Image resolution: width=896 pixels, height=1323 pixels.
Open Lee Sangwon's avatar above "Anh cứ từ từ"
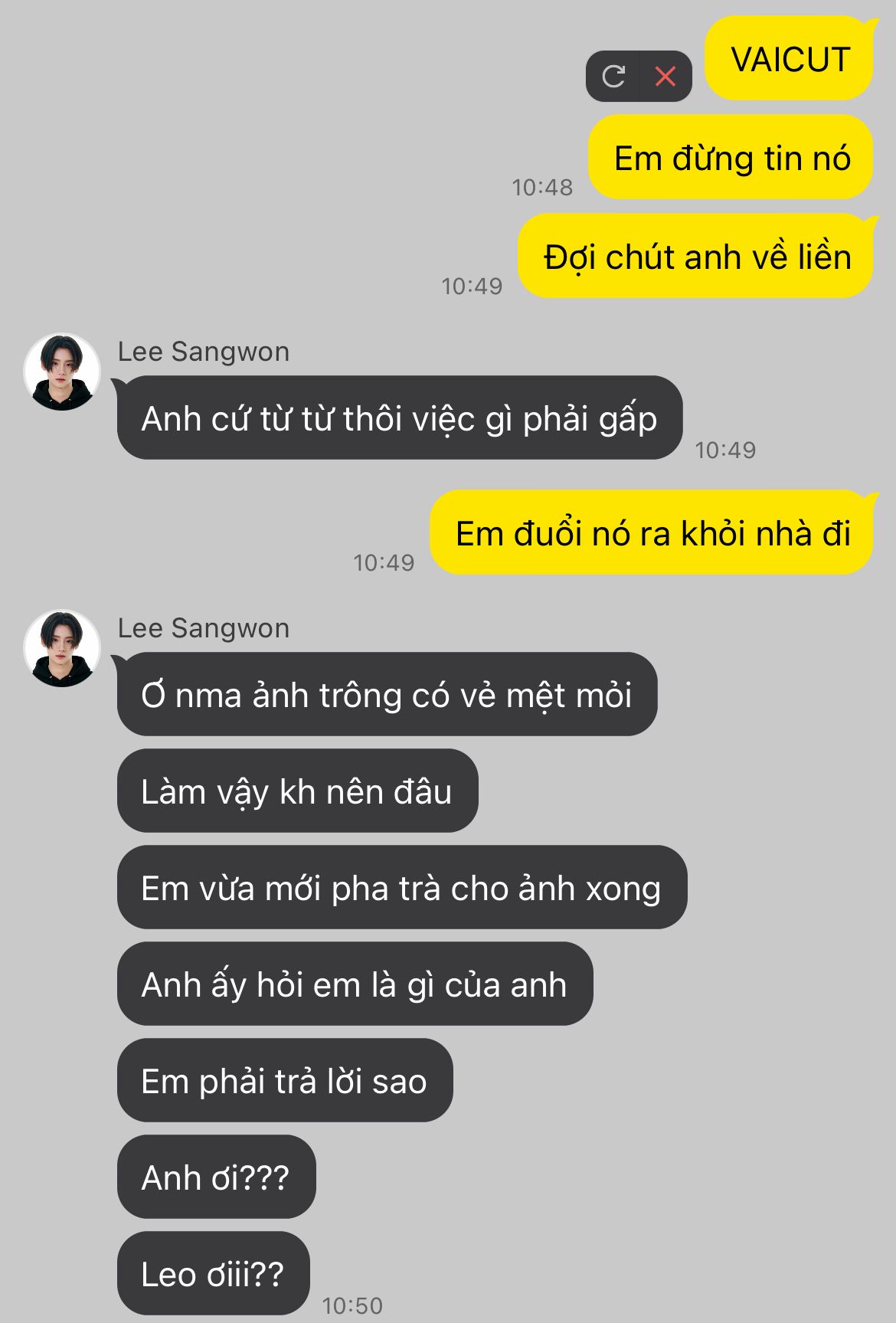click(62, 372)
